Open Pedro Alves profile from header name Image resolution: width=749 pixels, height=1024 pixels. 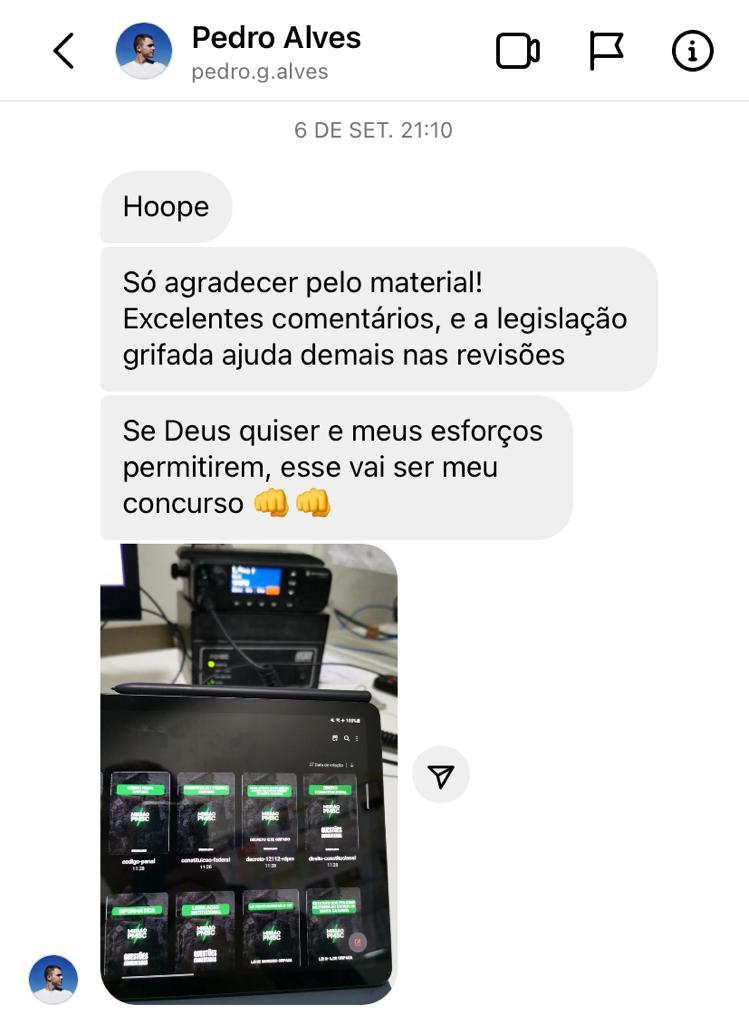point(276,38)
